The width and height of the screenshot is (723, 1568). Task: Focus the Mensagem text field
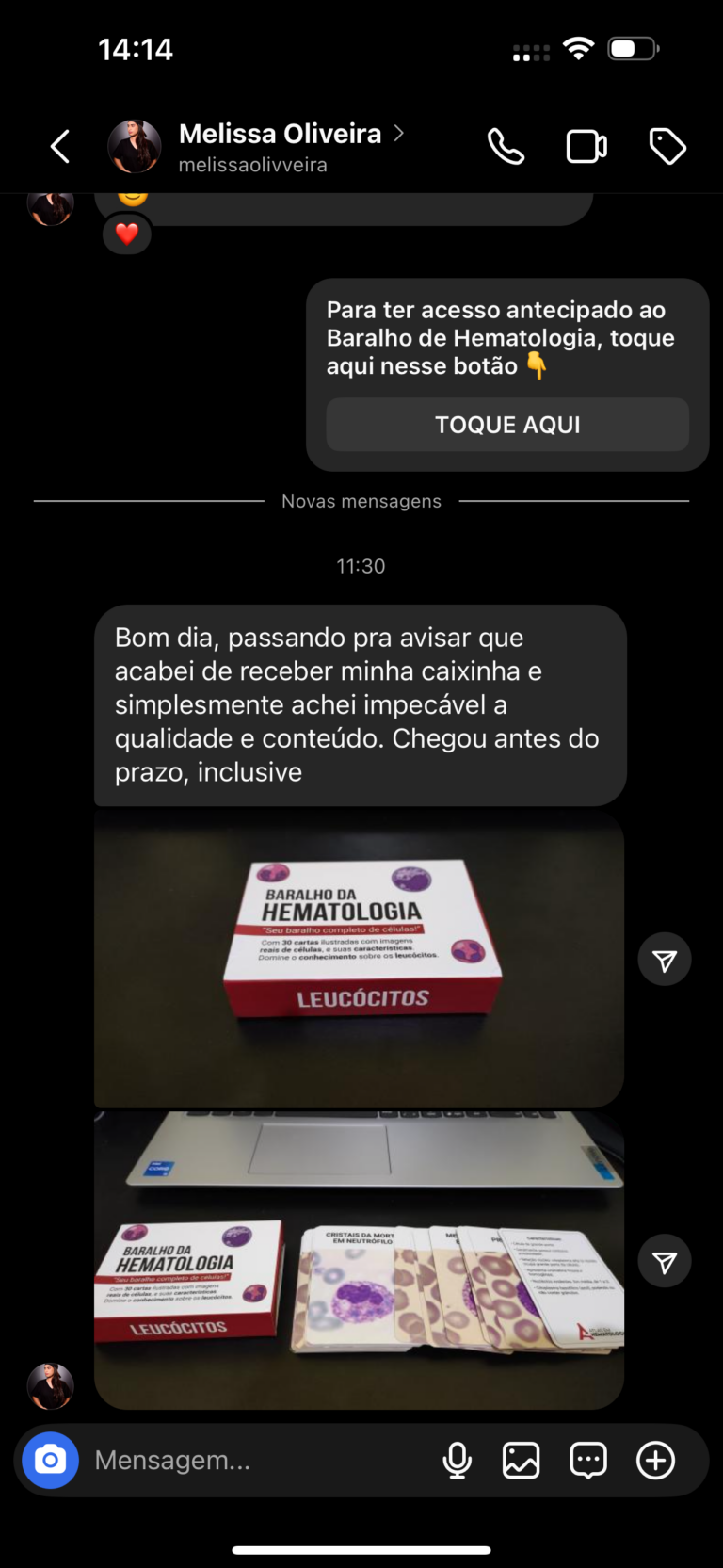coord(254,1460)
